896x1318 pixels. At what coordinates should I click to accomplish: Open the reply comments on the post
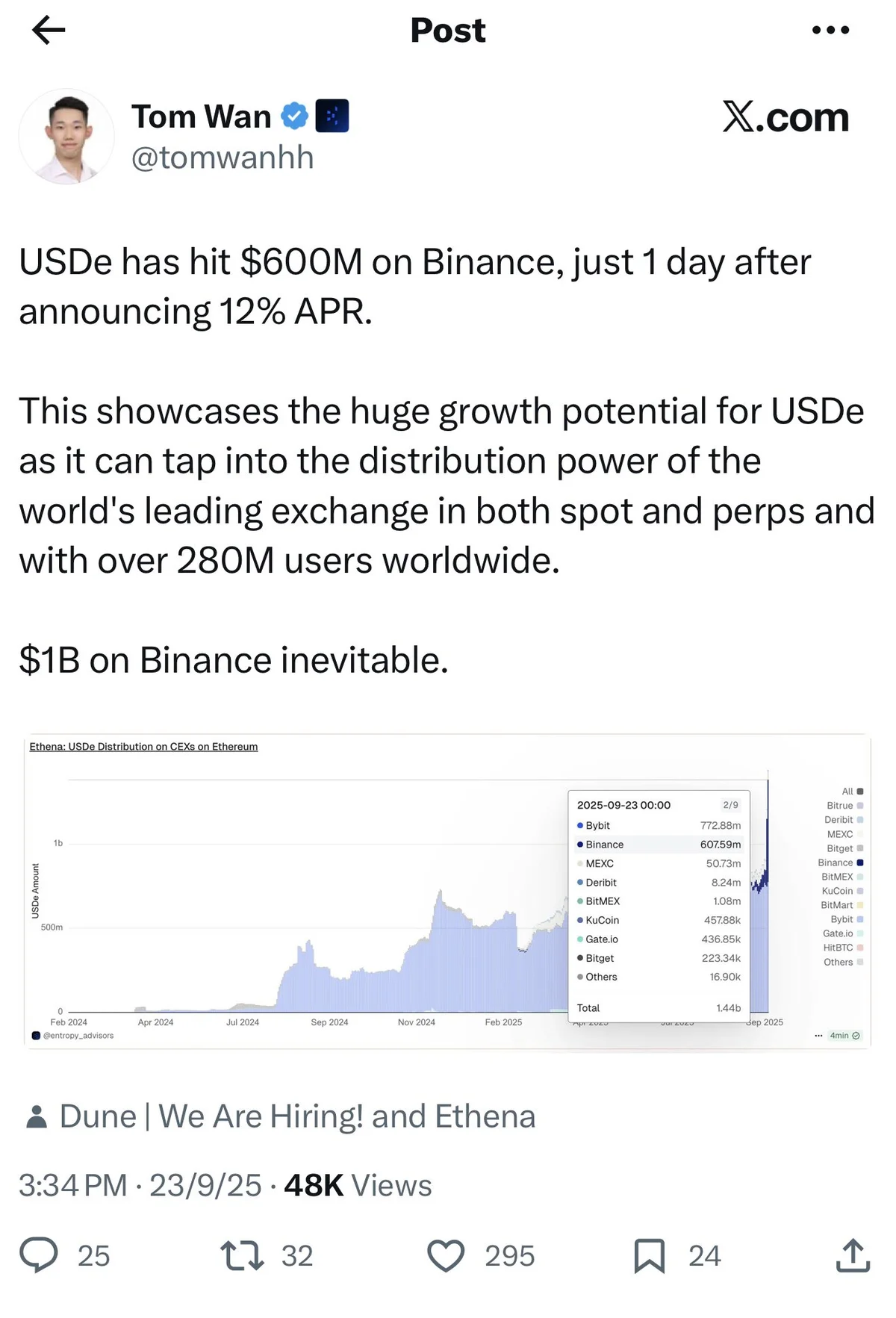(x=41, y=1256)
